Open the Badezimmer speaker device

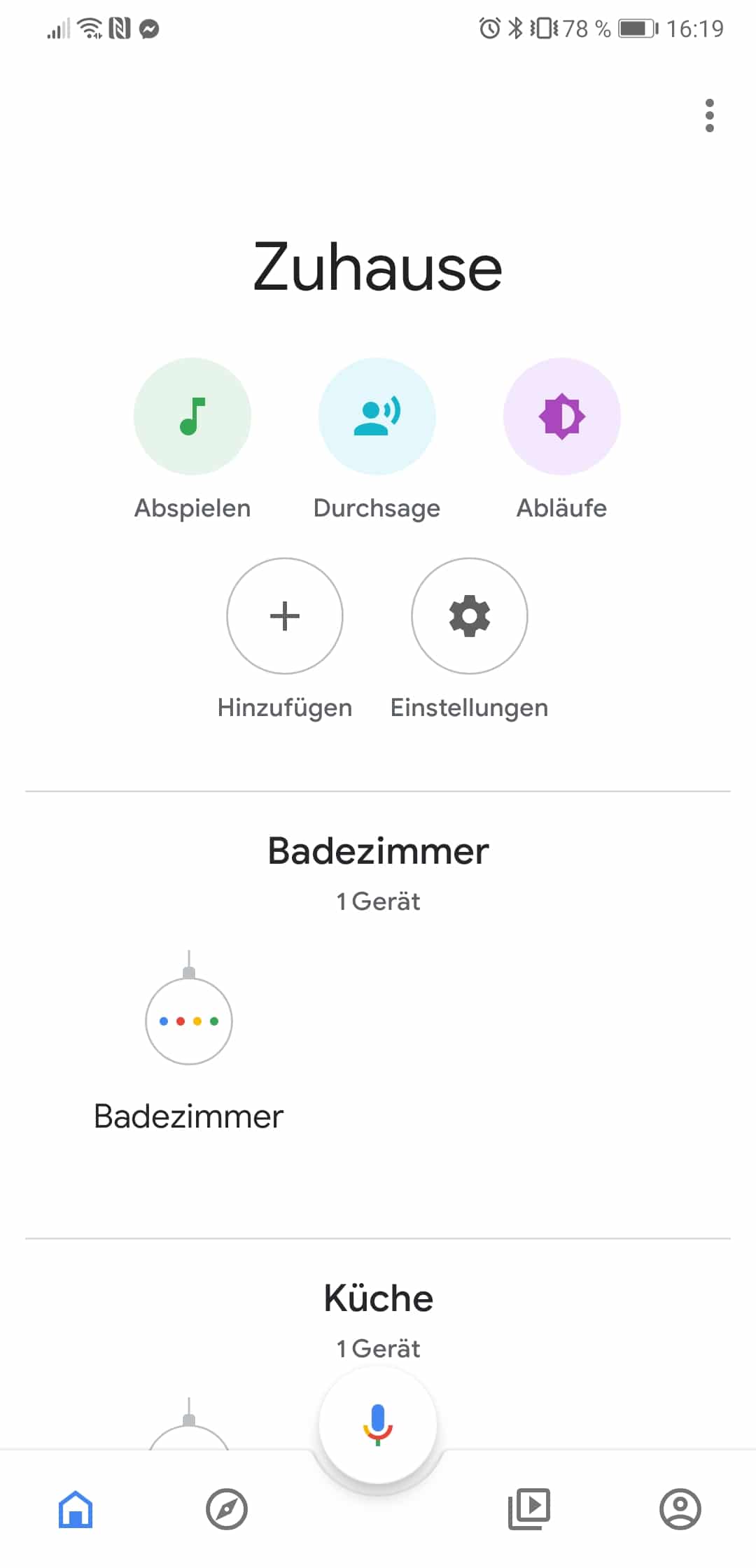pyautogui.click(x=189, y=1021)
